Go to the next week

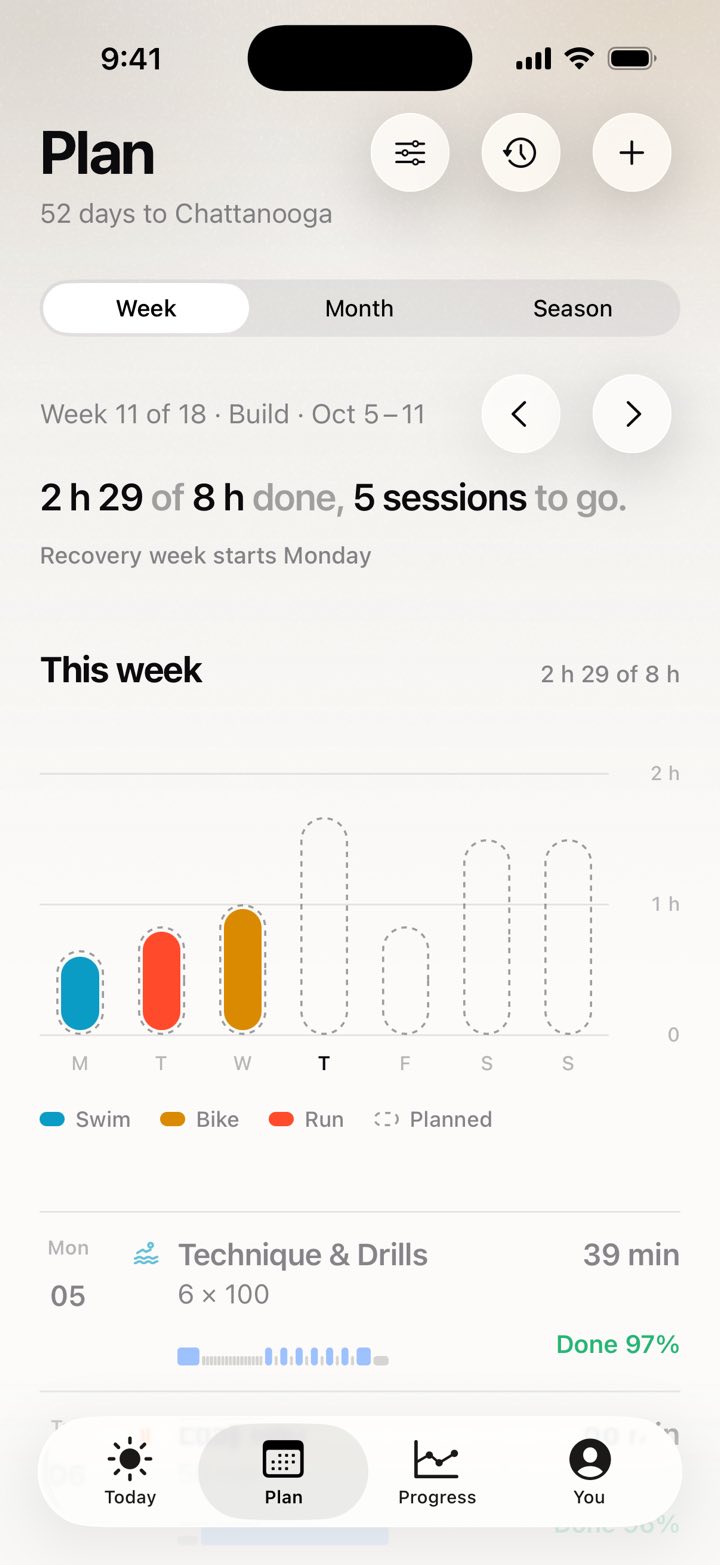632,414
